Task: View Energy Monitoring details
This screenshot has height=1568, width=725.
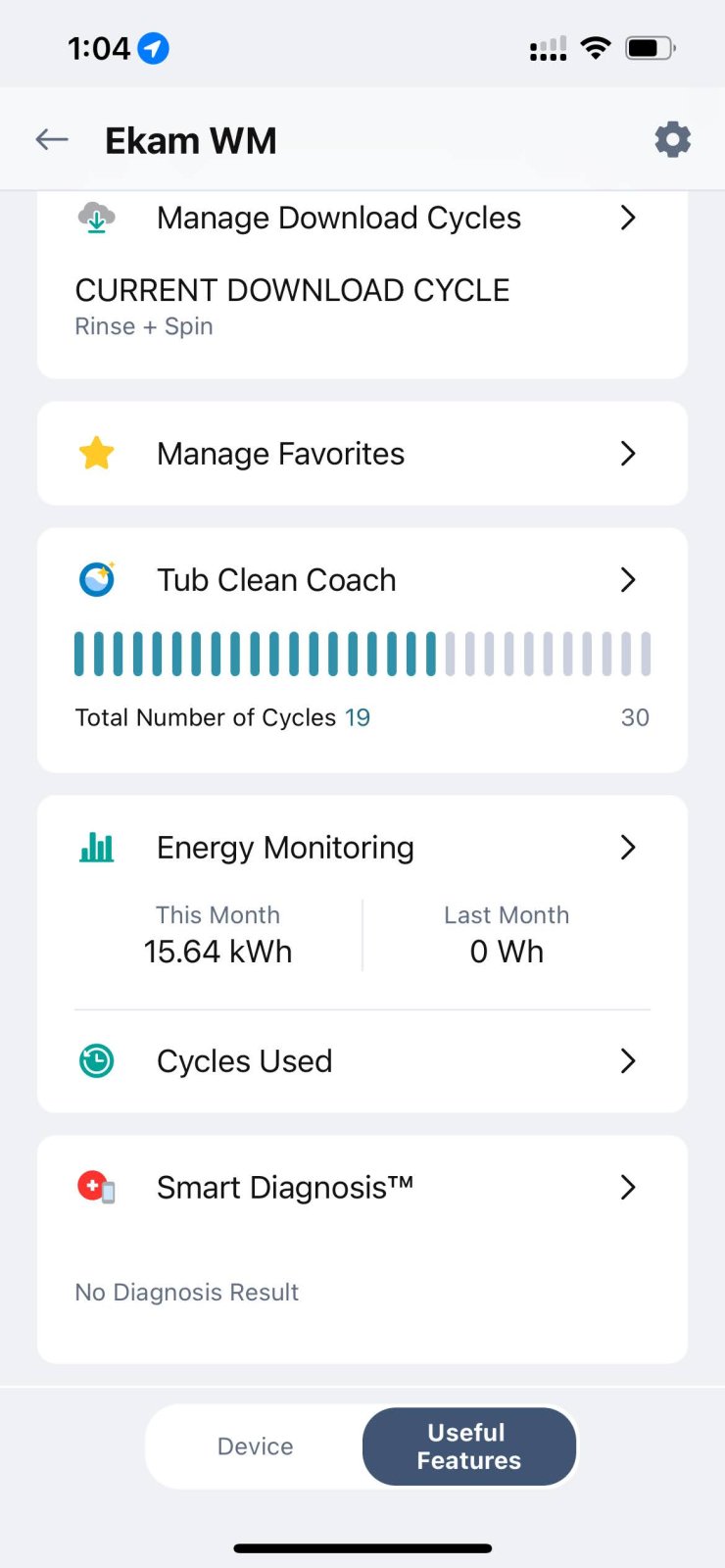Action: [x=362, y=848]
